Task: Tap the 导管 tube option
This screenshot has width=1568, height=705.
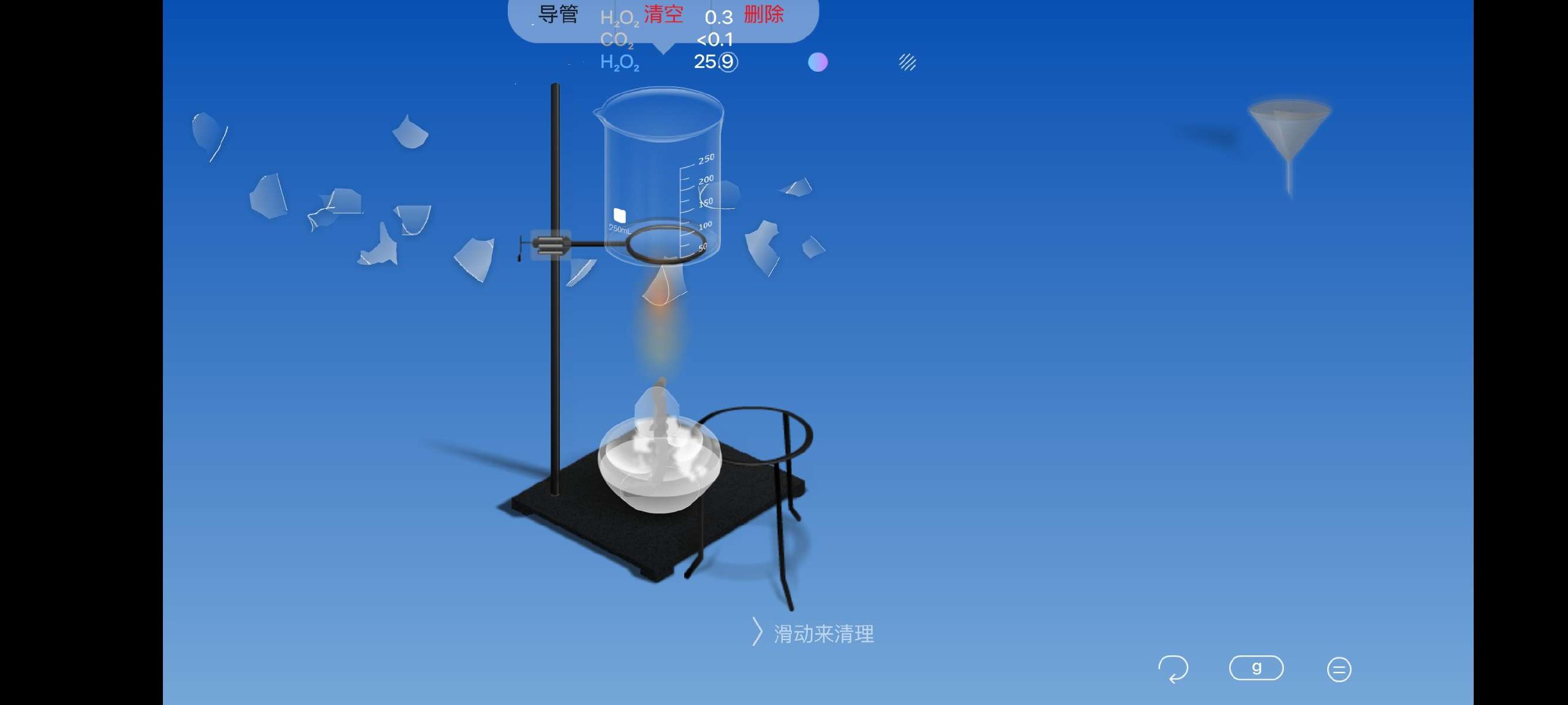Action: coord(557,14)
